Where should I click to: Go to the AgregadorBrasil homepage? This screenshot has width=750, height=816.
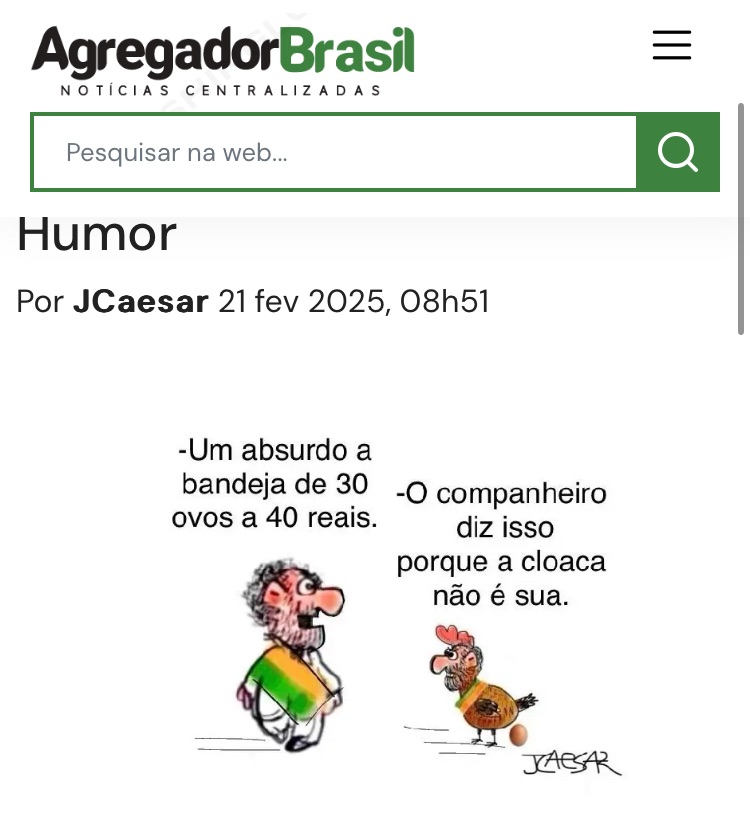(222, 59)
